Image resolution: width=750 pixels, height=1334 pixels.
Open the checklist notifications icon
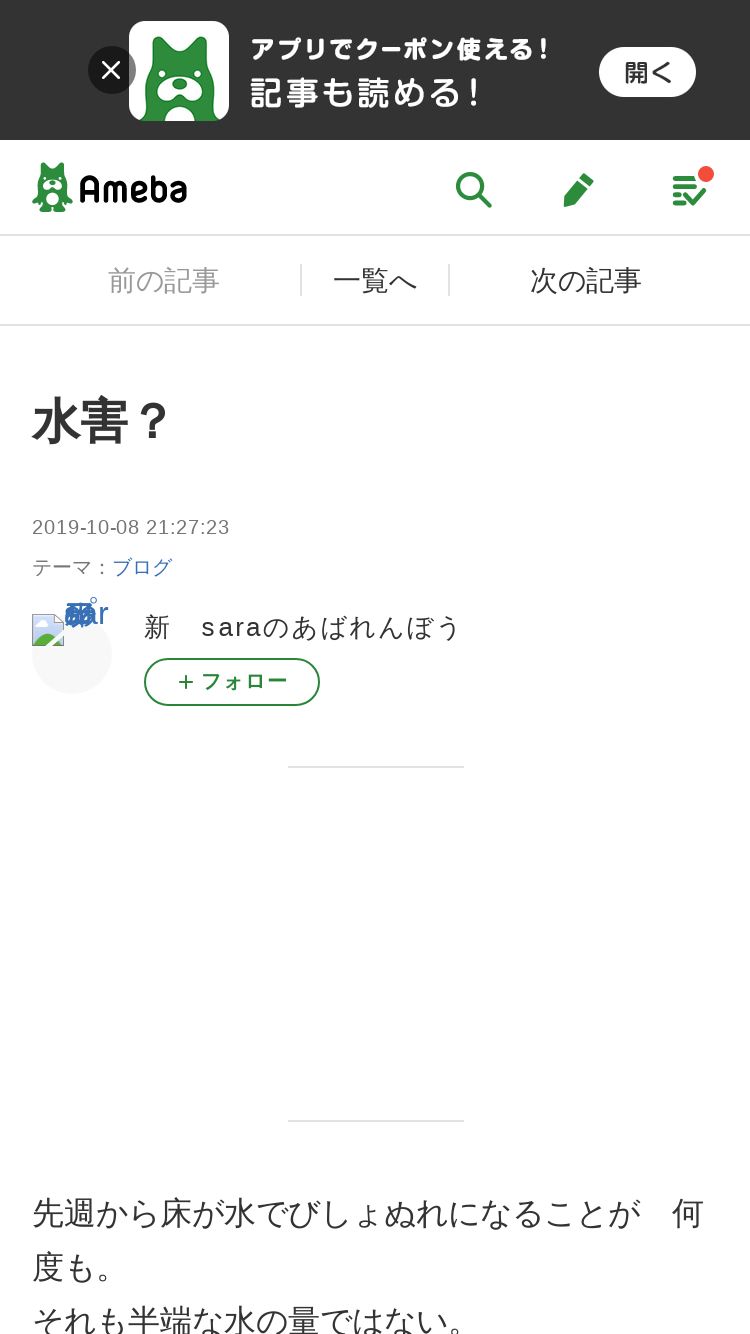pyautogui.click(x=690, y=188)
